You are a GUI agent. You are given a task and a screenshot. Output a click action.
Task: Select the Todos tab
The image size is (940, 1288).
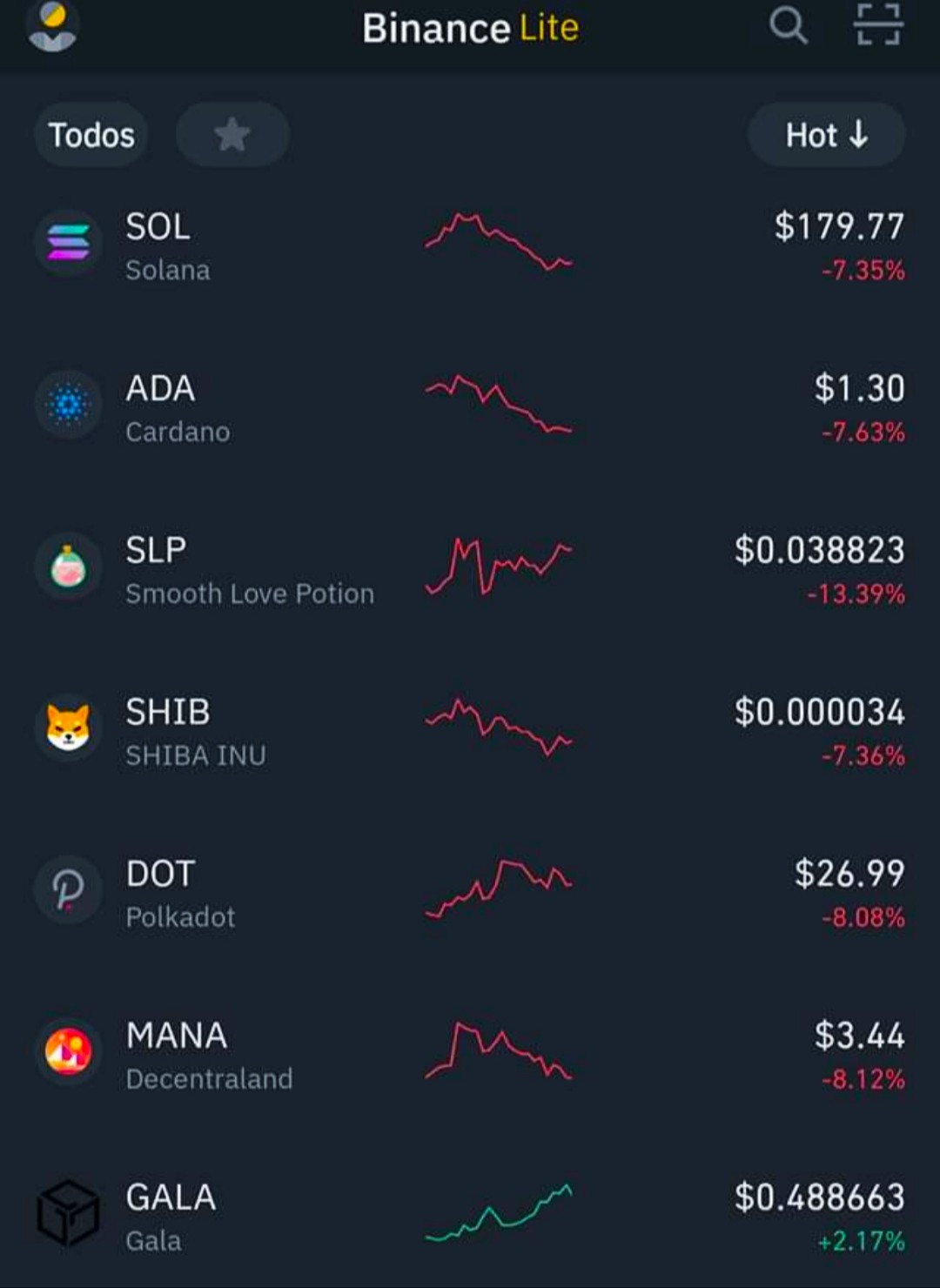[x=91, y=135]
